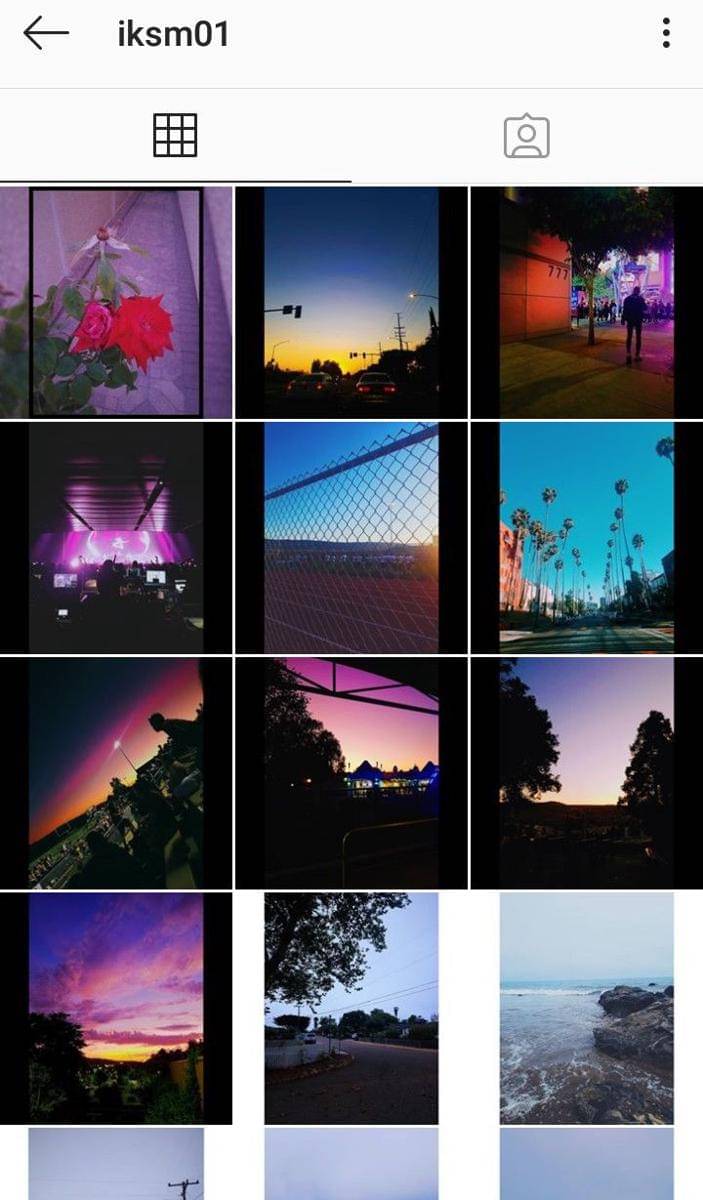
Task: Open the utility pole sky photo
Action: coord(116,1165)
